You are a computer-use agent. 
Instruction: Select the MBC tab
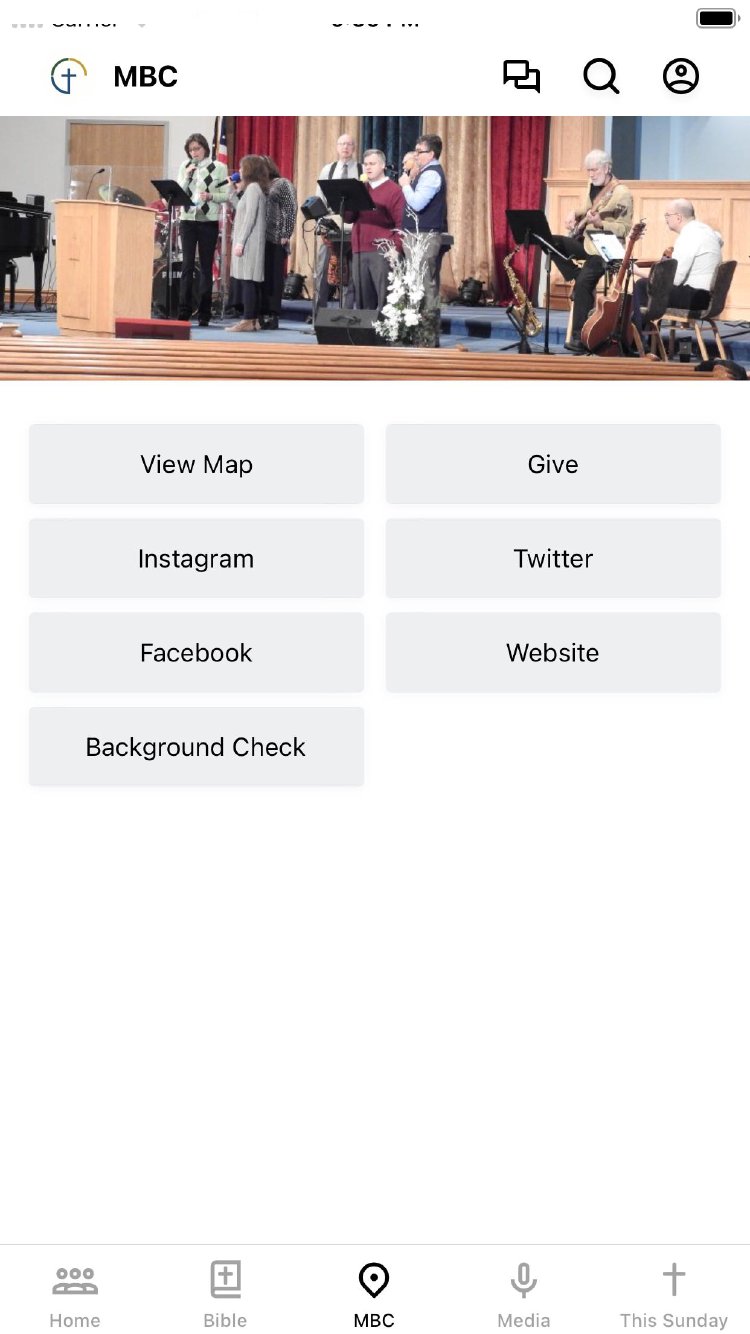[x=374, y=1294]
